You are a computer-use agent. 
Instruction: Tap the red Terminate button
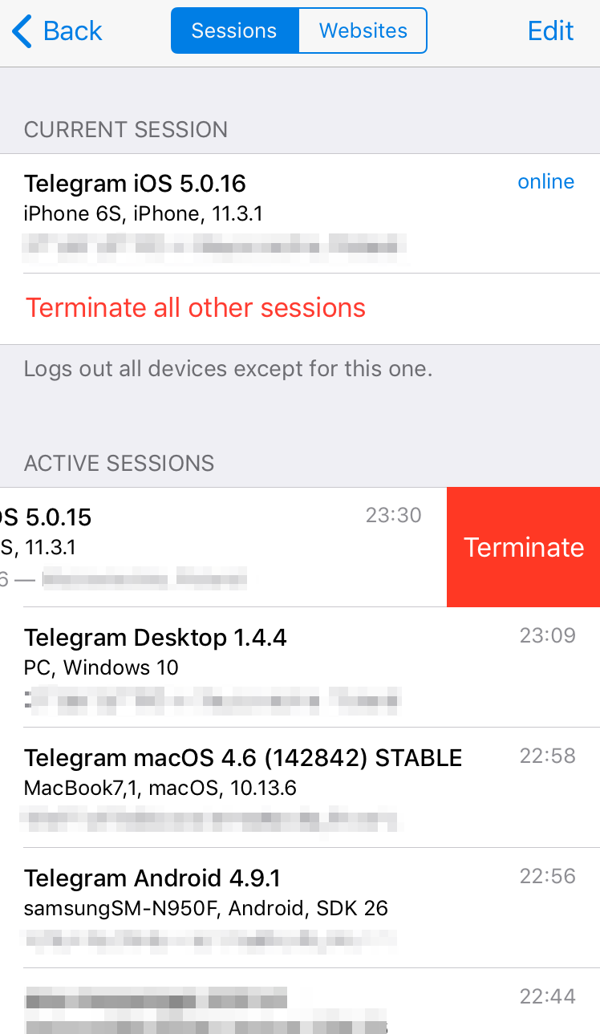[x=524, y=547]
